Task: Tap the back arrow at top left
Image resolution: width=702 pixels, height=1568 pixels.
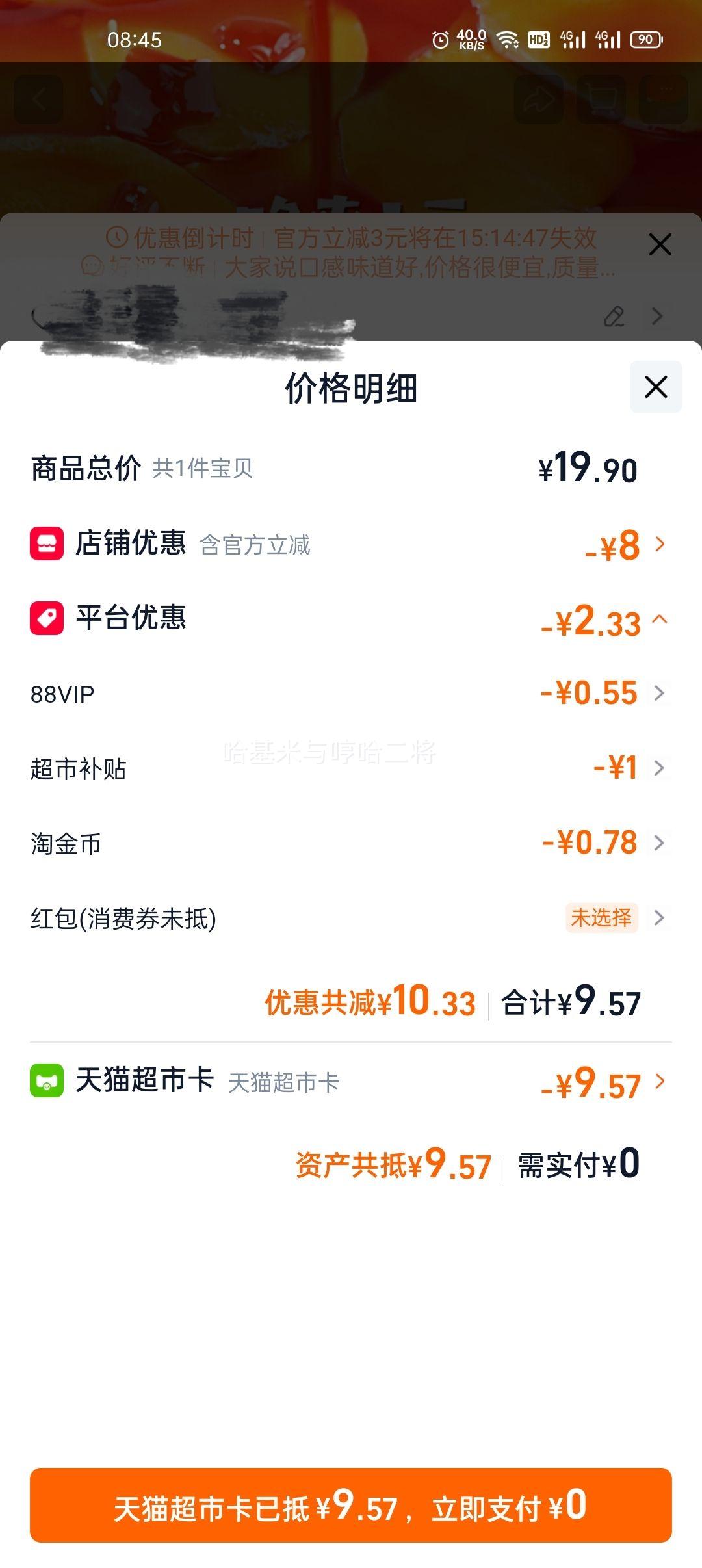Action: [39, 99]
